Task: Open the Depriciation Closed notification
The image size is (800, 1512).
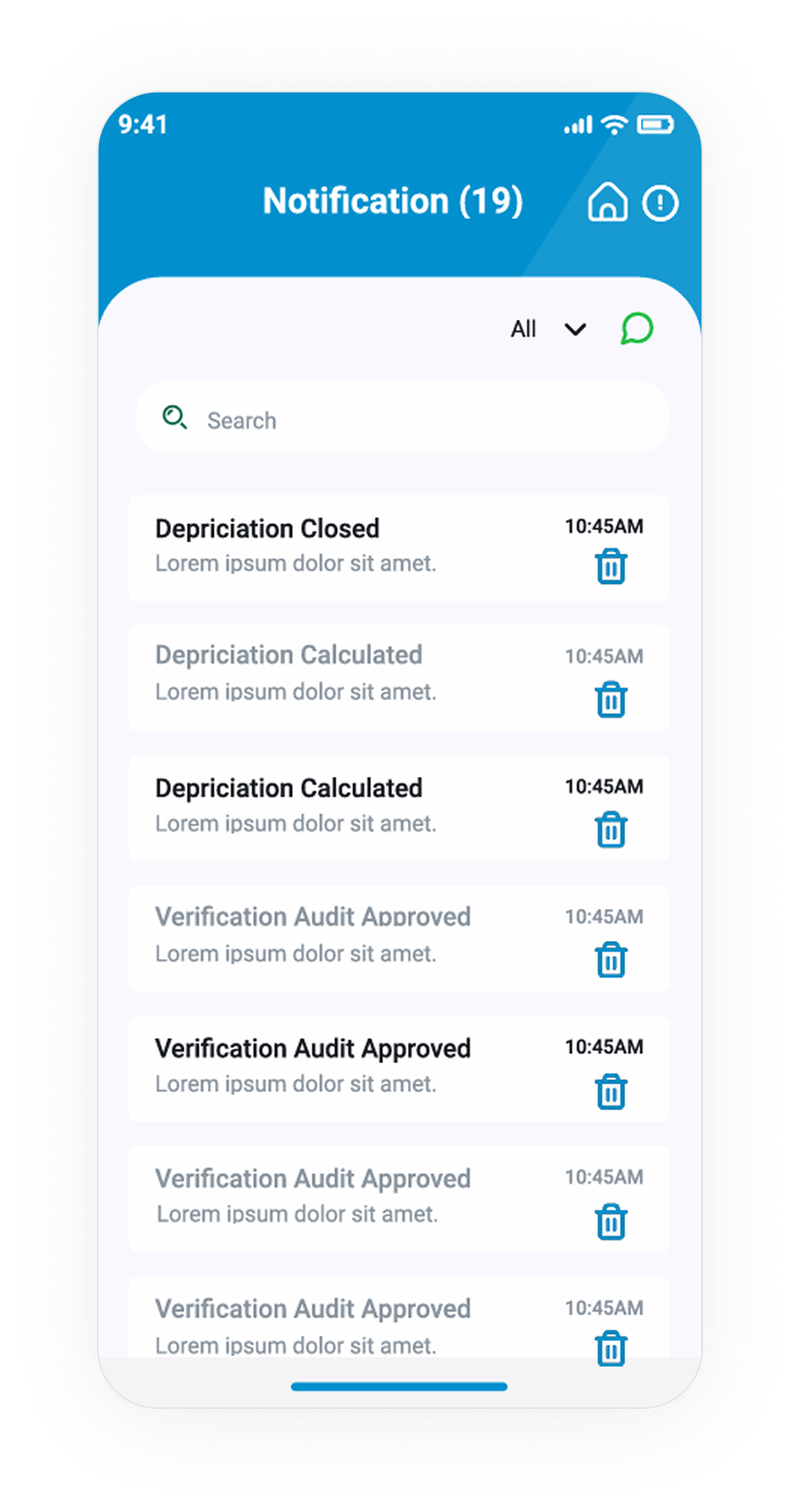Action: pyautogui.click(x=399, y=547)
